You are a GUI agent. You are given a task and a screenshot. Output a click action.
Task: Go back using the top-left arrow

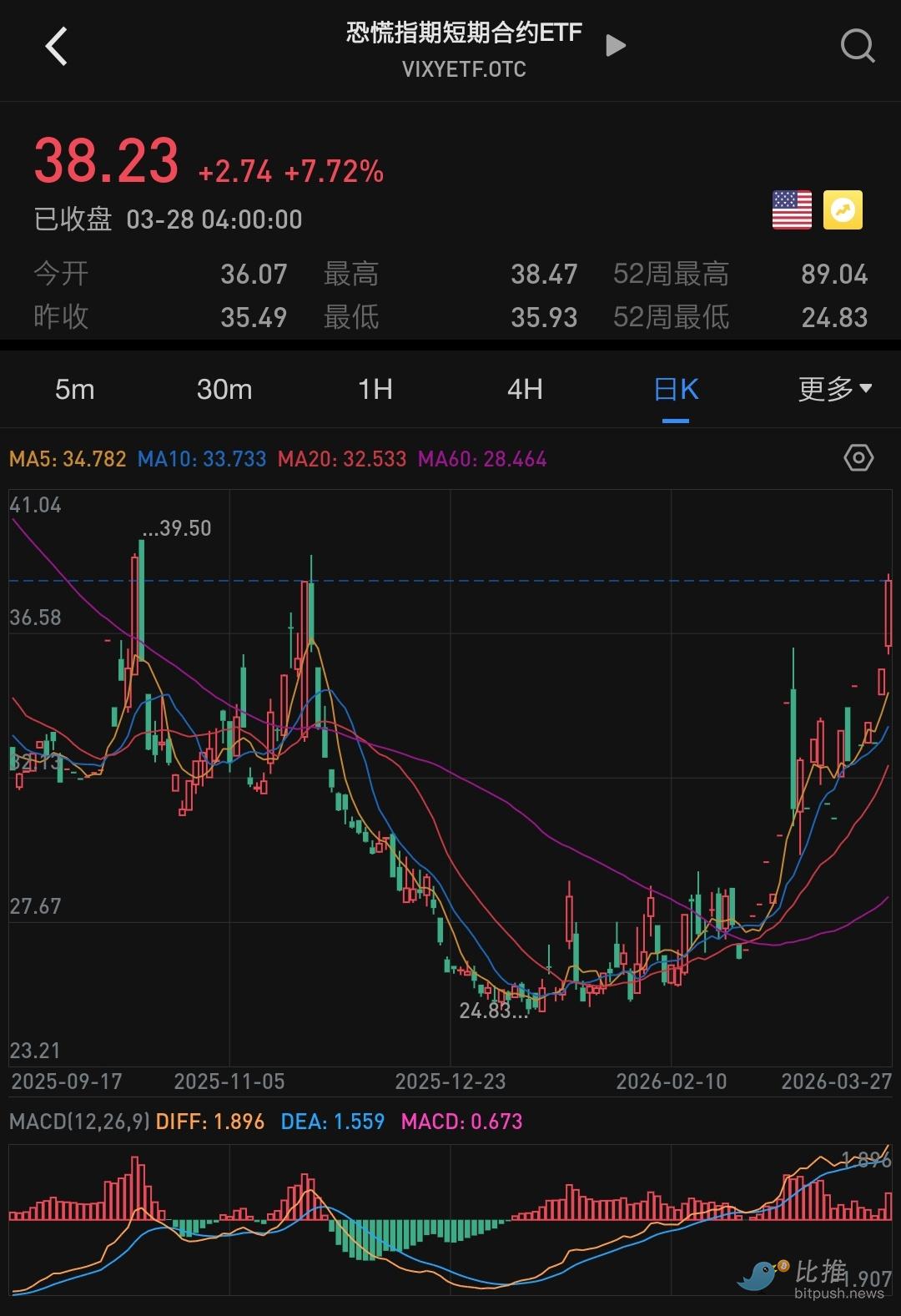pos(56,47)
